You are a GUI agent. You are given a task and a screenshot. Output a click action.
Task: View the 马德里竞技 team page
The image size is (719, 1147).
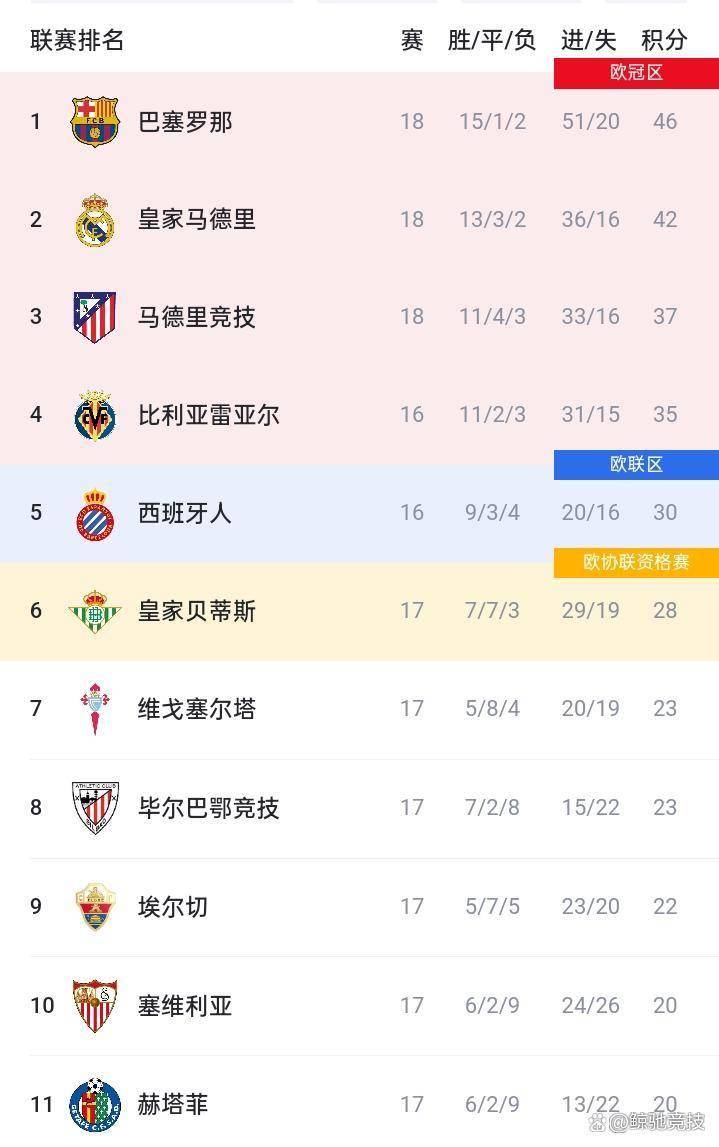(197, 317)
